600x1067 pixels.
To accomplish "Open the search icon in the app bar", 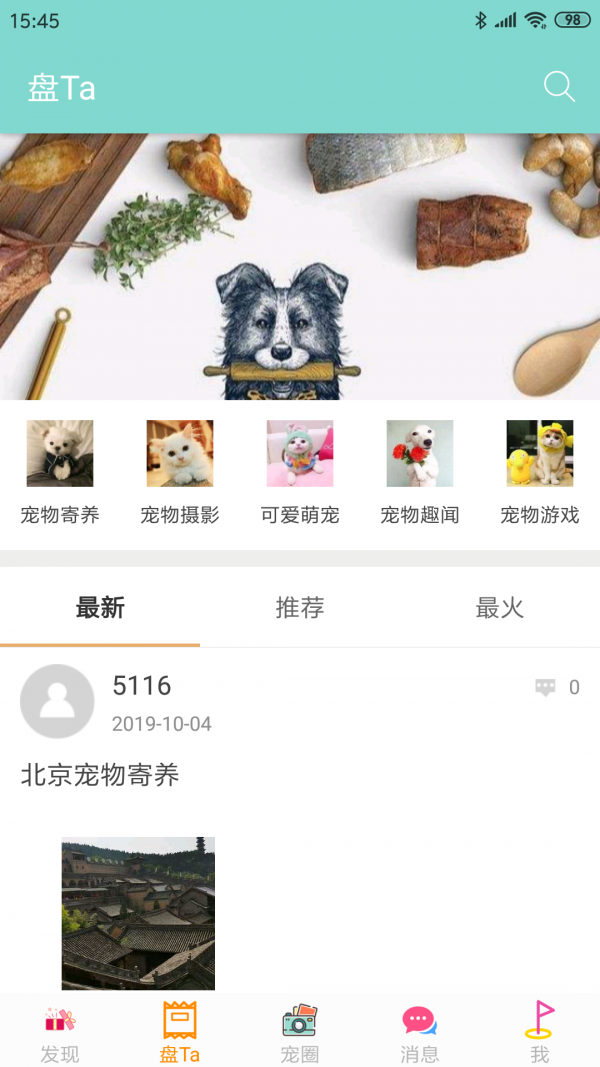I will (x=559, y=87).
